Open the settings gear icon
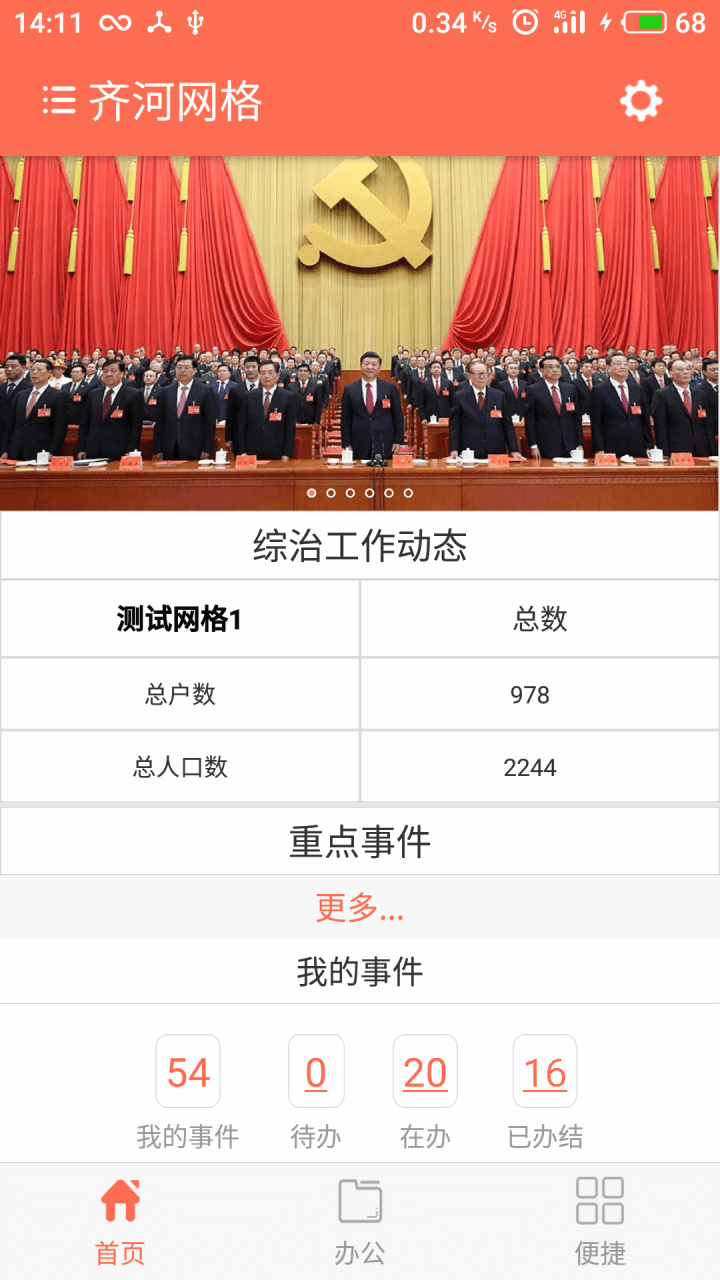Viewport: 720px width, 1280px height. pos(641,100)
